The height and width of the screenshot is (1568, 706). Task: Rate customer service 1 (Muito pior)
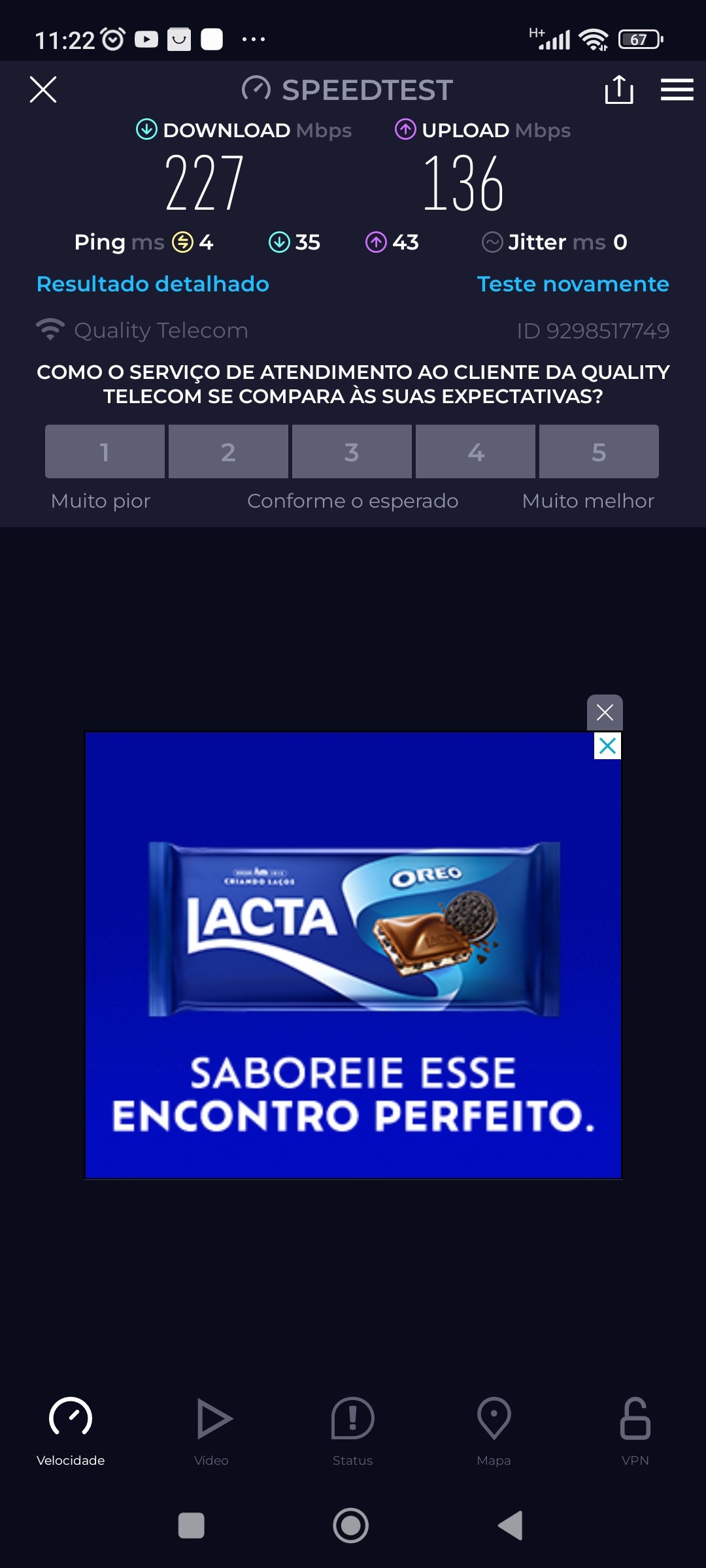tap(105, 451)
